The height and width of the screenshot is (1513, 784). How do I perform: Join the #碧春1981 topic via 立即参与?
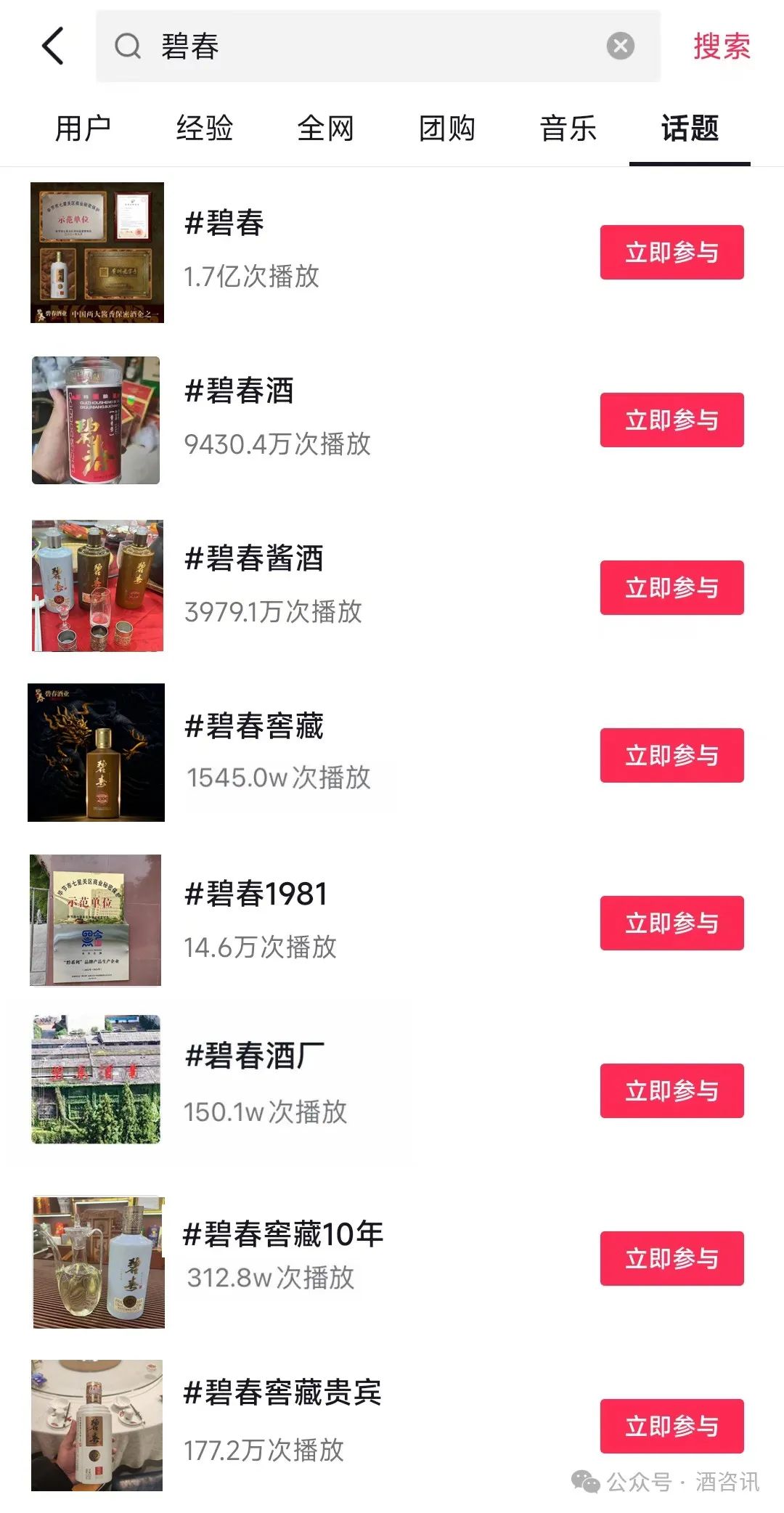coord(671,923)
